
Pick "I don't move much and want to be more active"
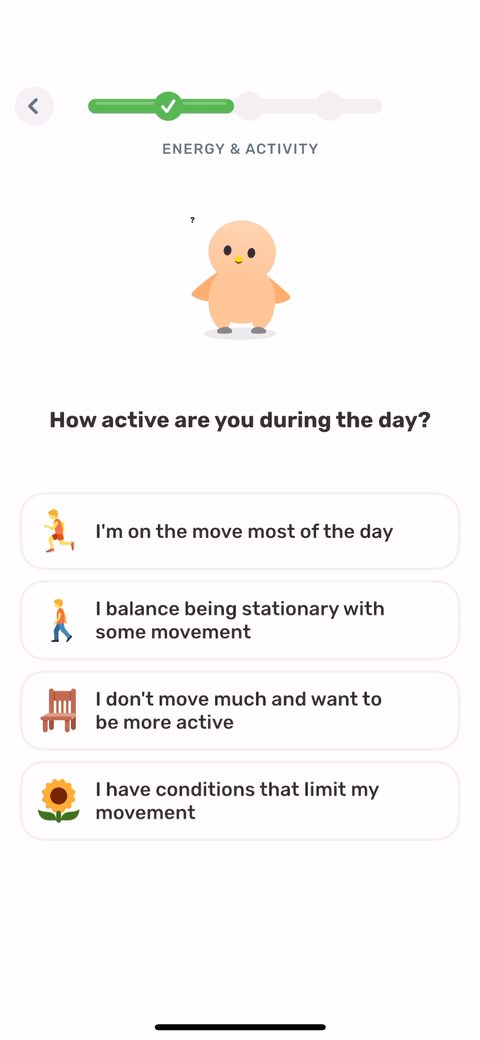pyautogui.click(x=240, y=710)
